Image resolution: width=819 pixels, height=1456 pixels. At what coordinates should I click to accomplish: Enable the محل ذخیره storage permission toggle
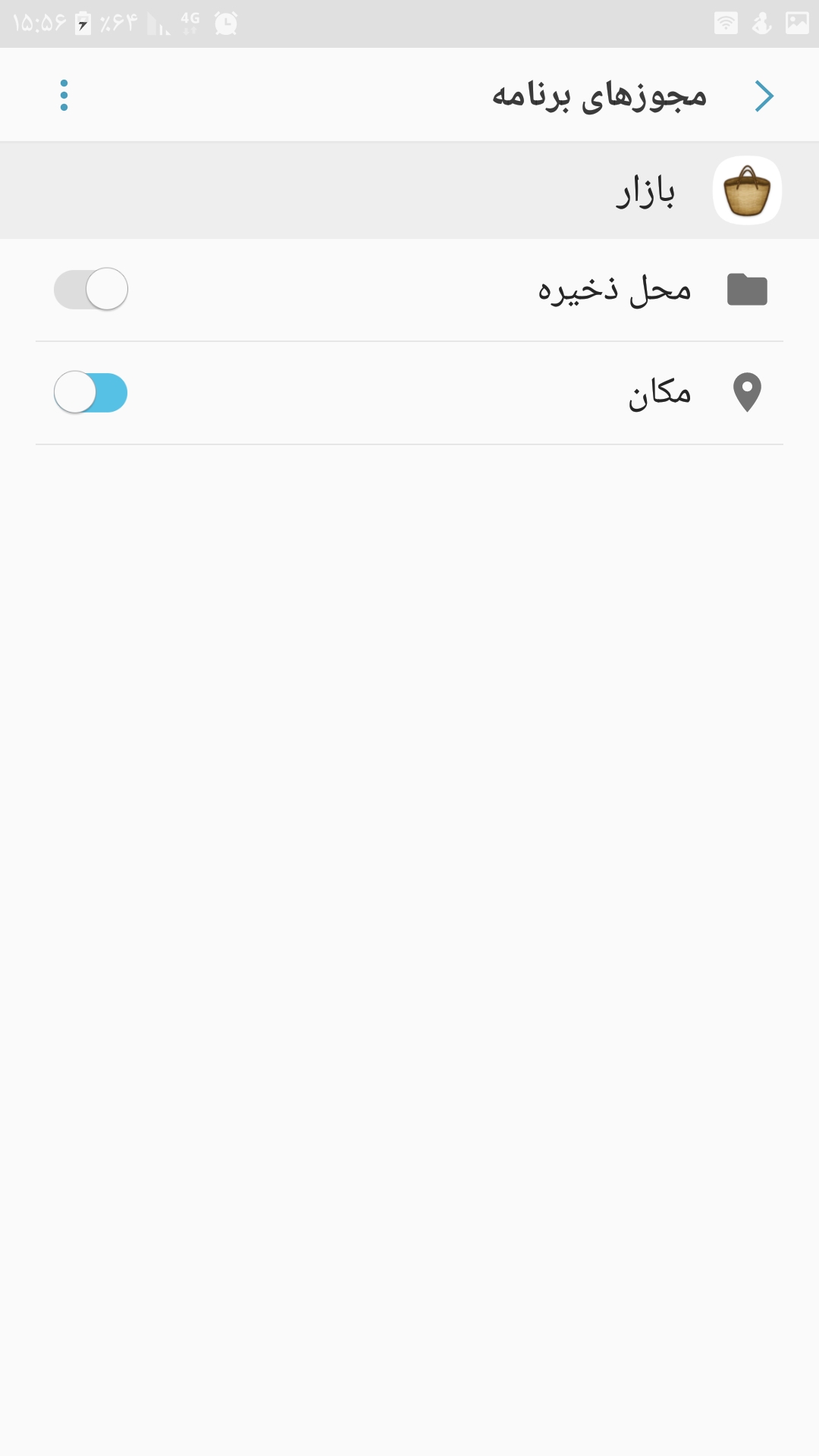90,288
